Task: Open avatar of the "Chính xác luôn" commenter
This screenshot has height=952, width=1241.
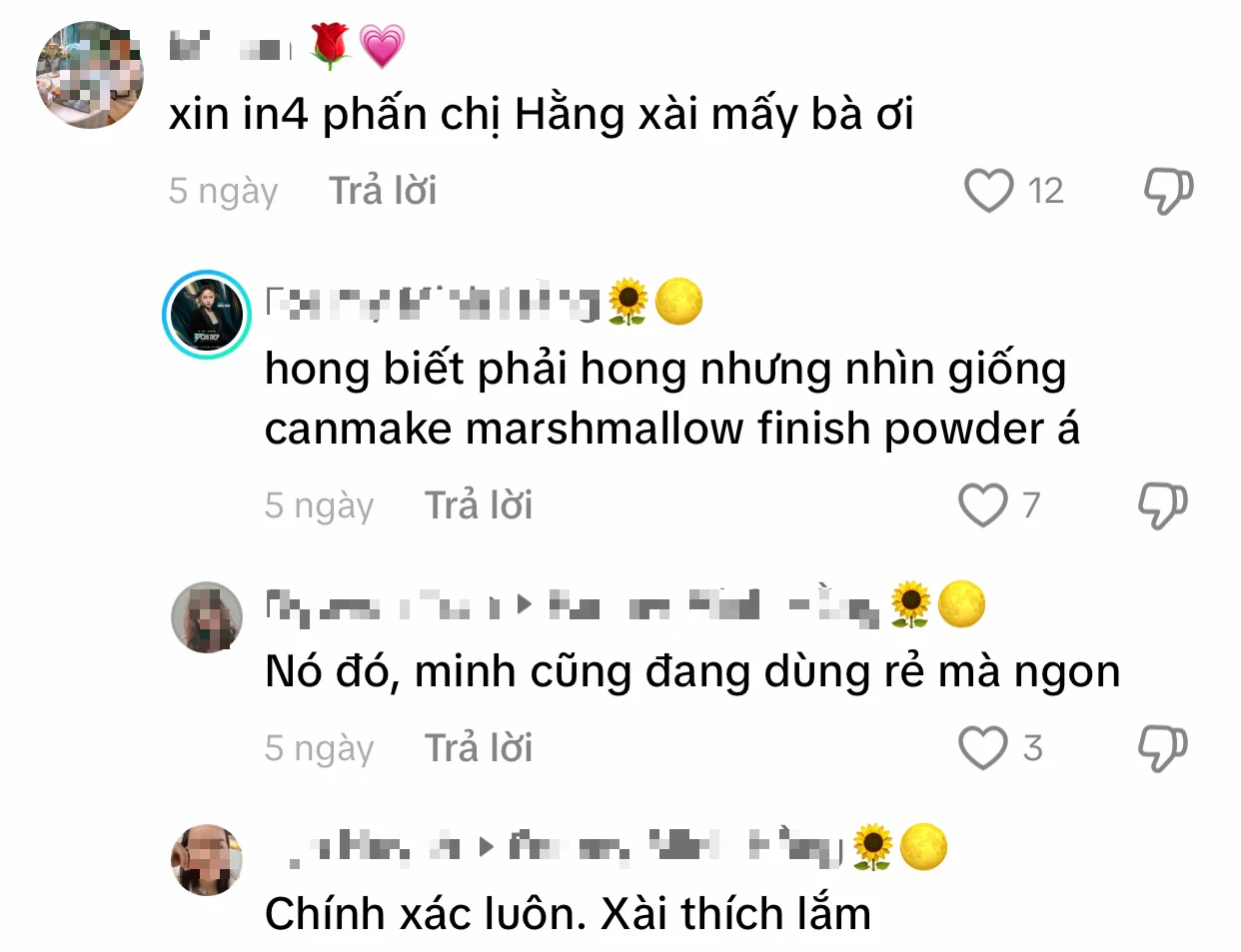Action: click(x=207, y=859)
